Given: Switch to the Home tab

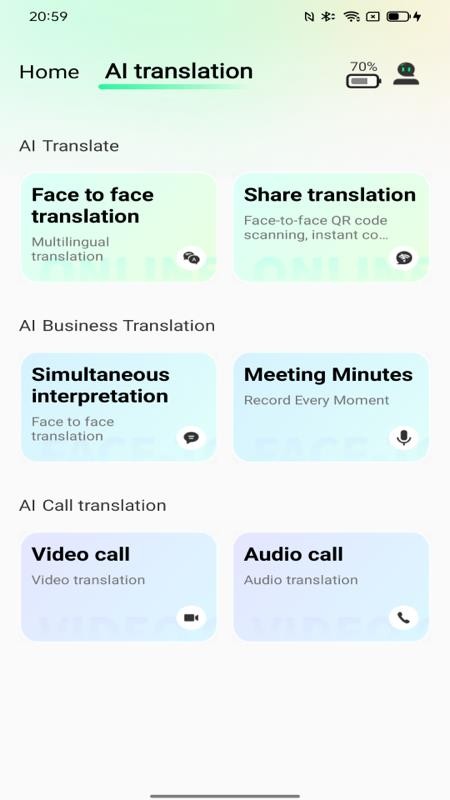Looking at the screenshot, I should click(x=49, y=72).
